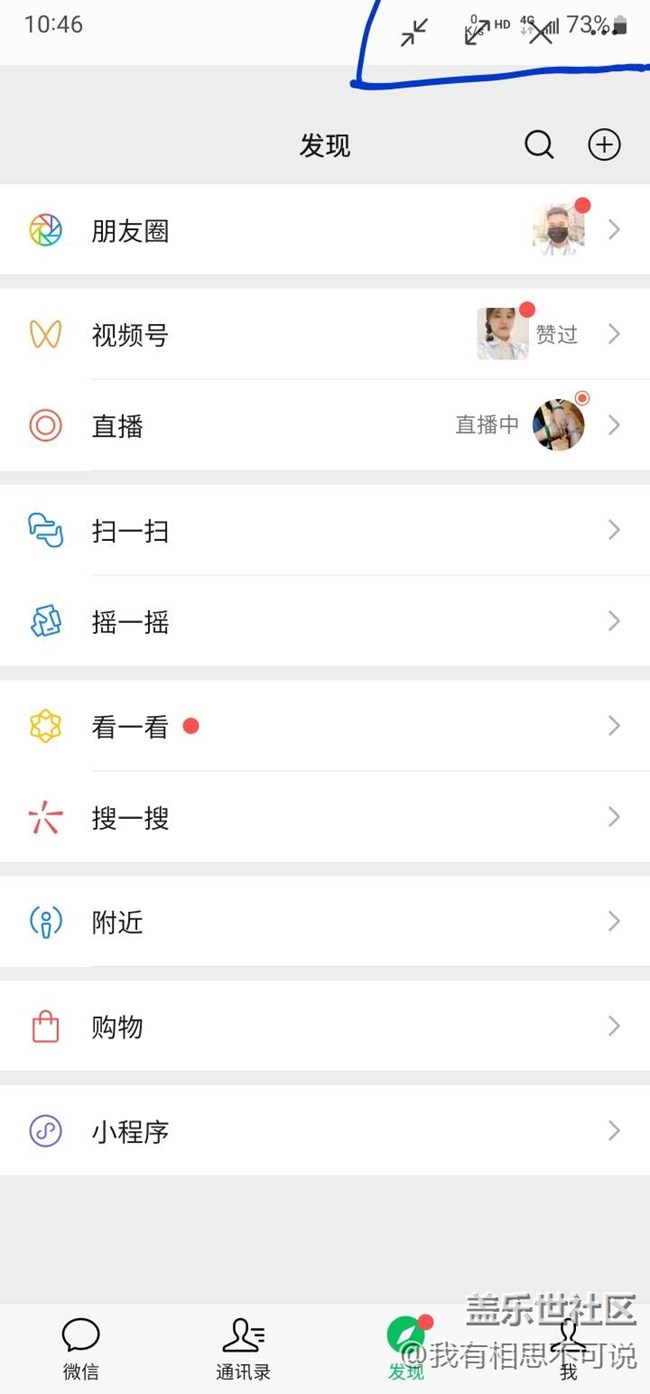Tap the plus add icon

604,145
